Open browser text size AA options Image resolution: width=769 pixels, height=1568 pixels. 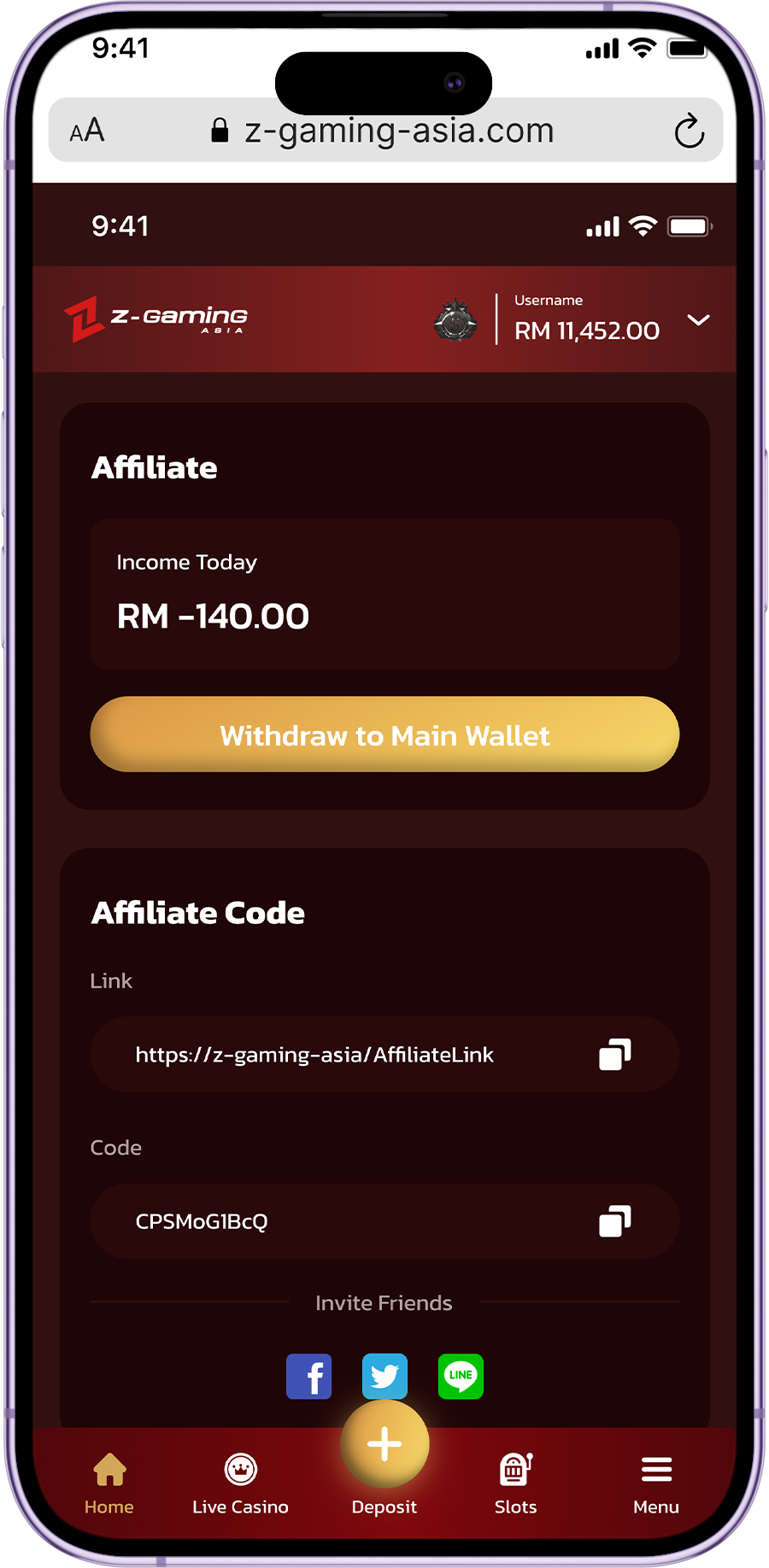click(x=87, y=131)
